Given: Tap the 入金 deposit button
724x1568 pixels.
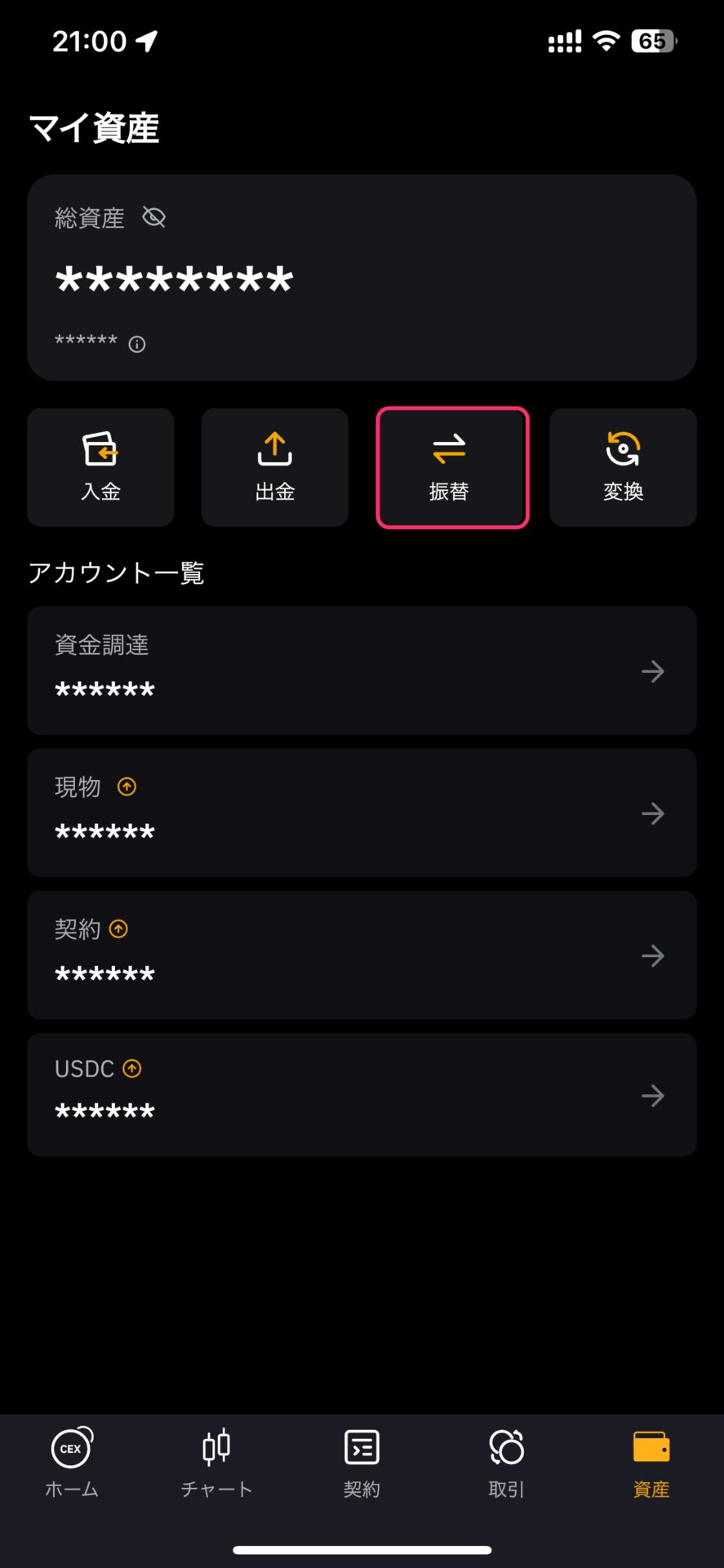Looking at the screenshot, I should [100, 467].
